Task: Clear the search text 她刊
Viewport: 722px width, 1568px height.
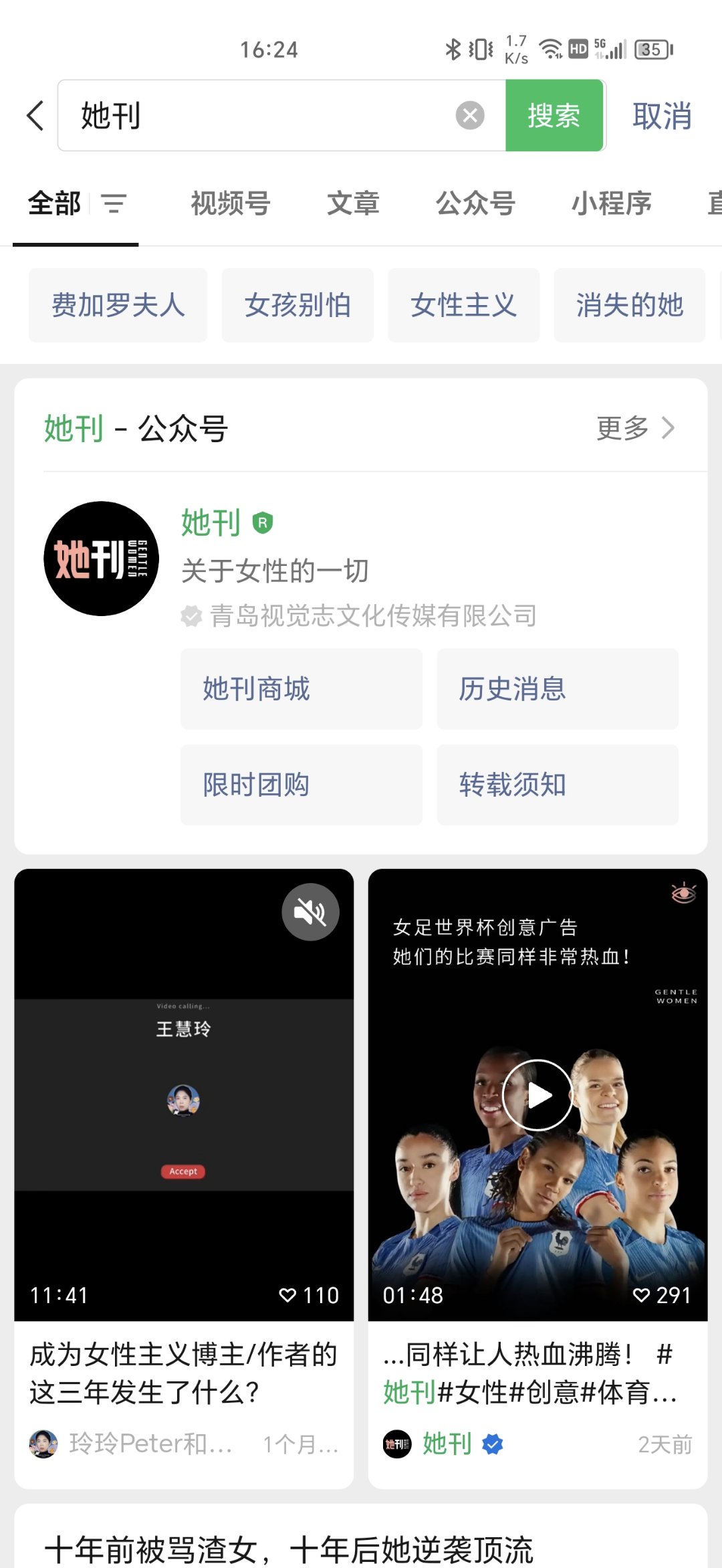Action: click(x=470, y=116)
